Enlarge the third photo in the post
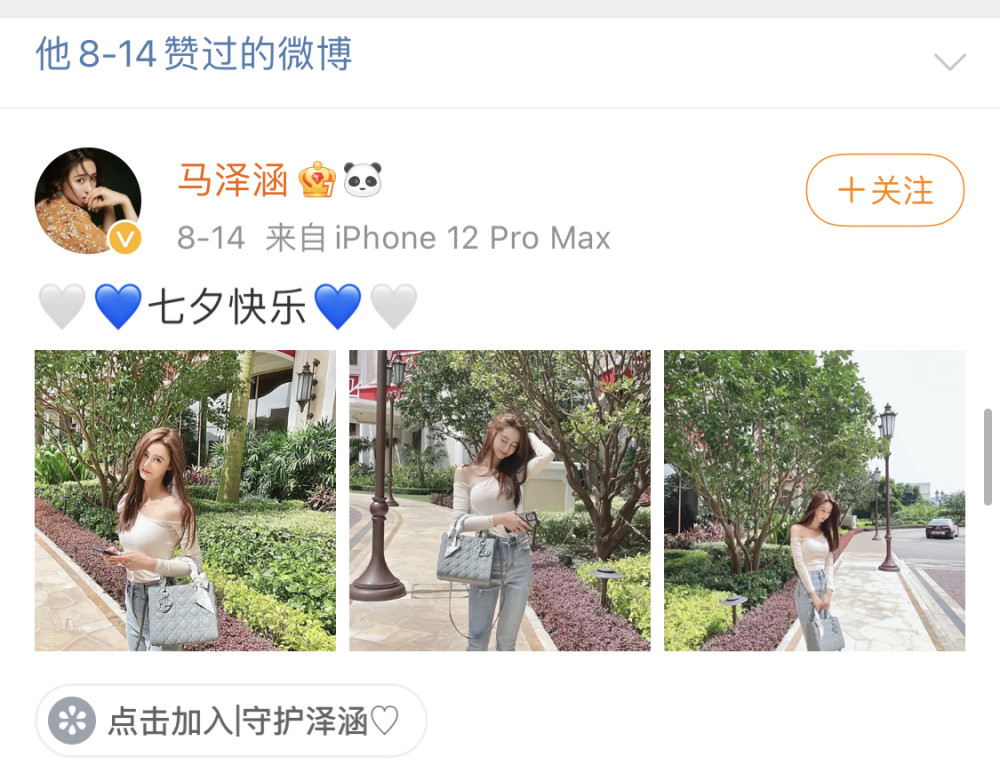The width and height of the screenshot is (1000, 781). [x=814, y=500]
